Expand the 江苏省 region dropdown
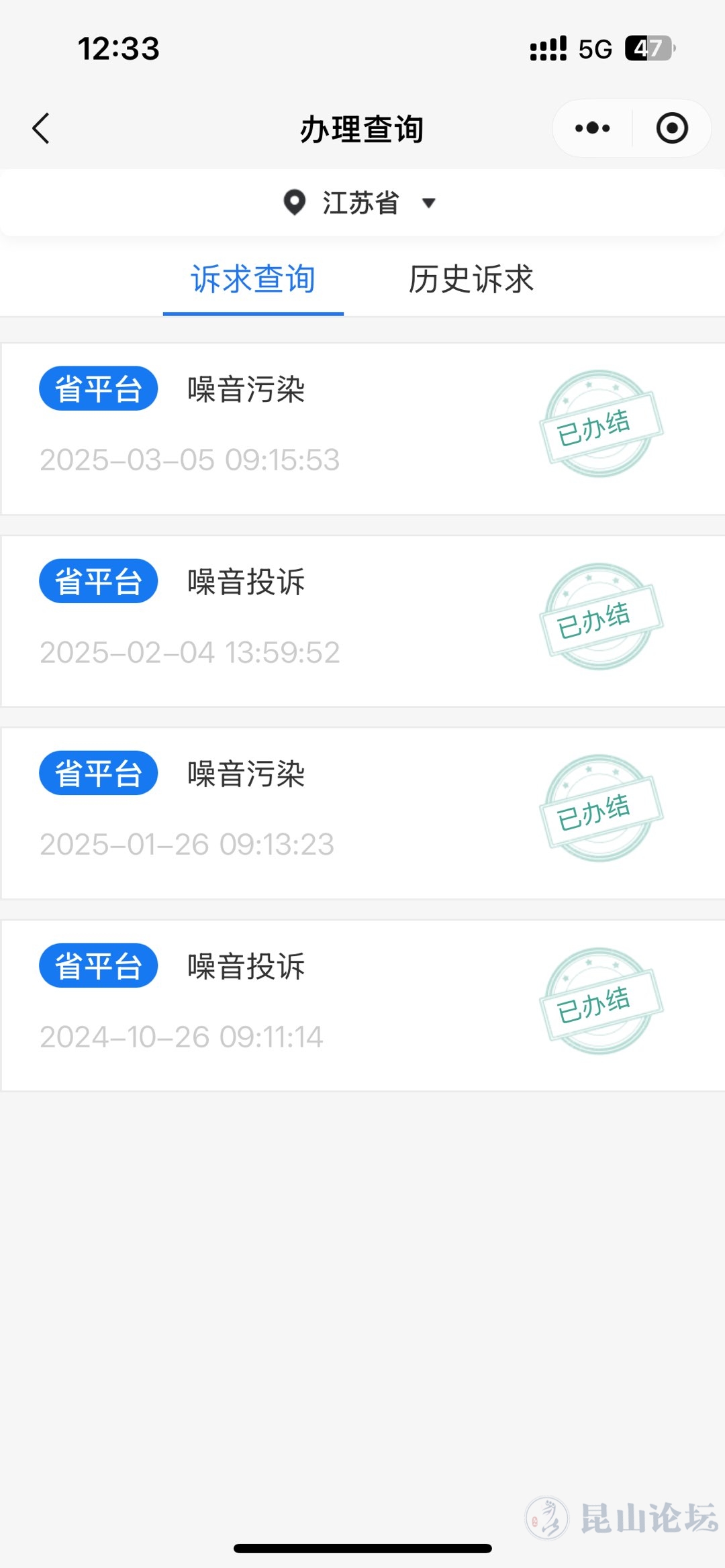This screenshot has height=1568, width=725. [x=360, y=203]
